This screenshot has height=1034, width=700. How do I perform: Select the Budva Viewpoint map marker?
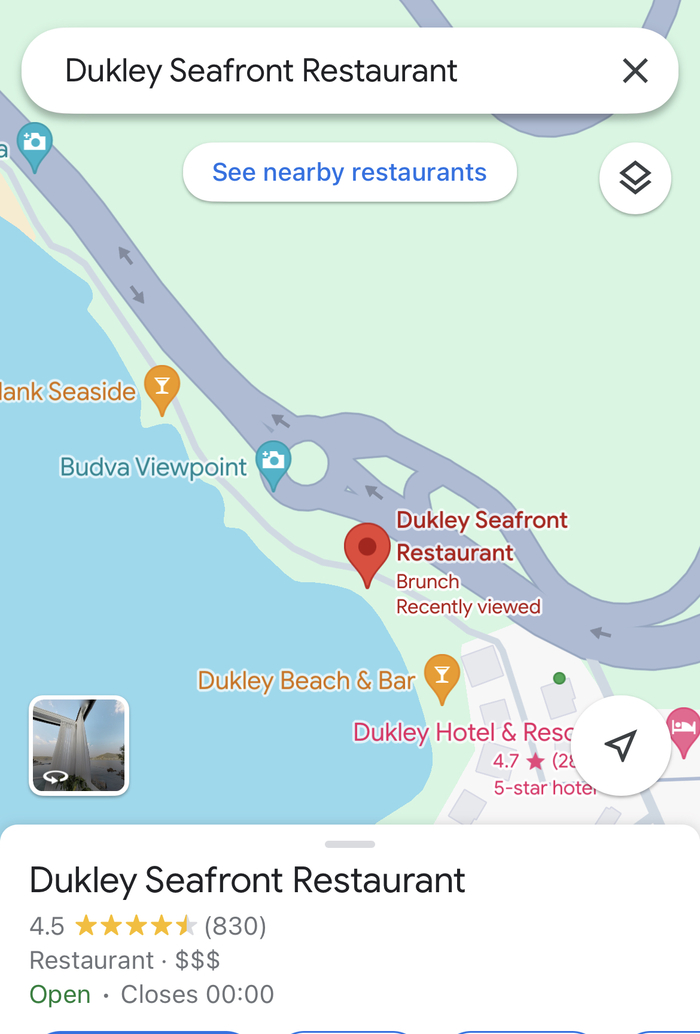click(272, 461)
